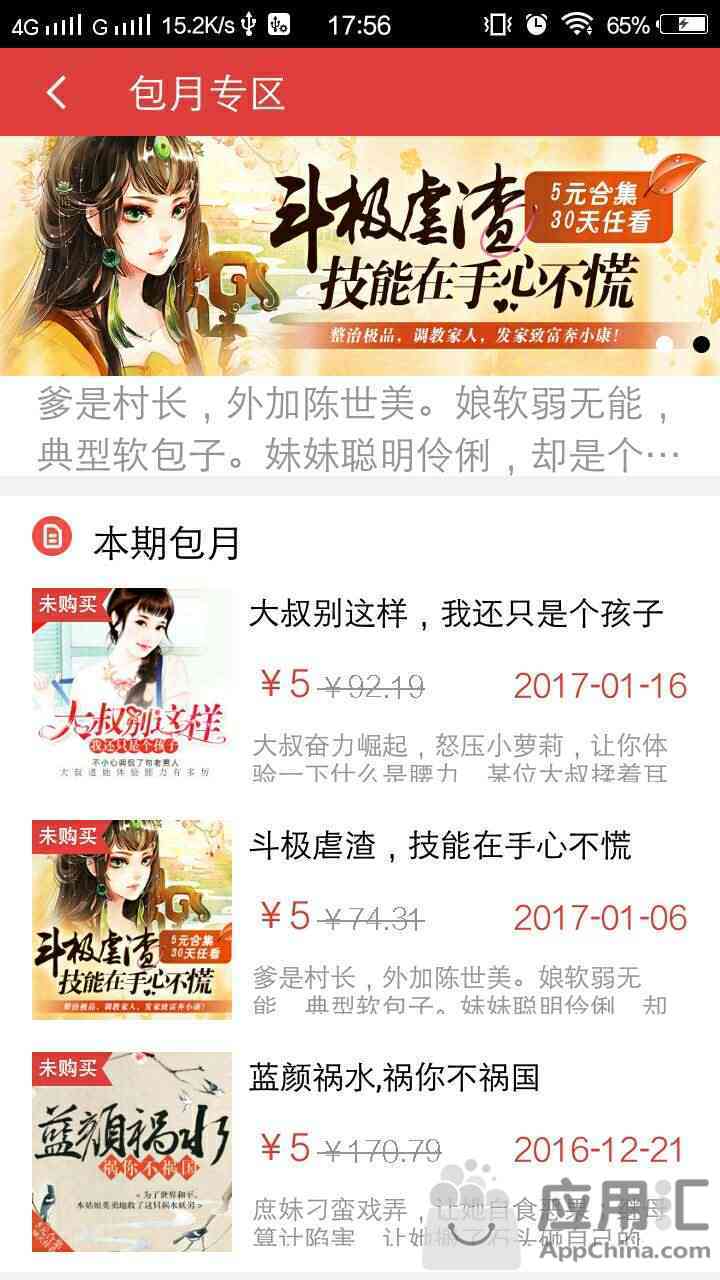Select the first banner page indicator dot
Screen dimensions: 720x1280
664,344
